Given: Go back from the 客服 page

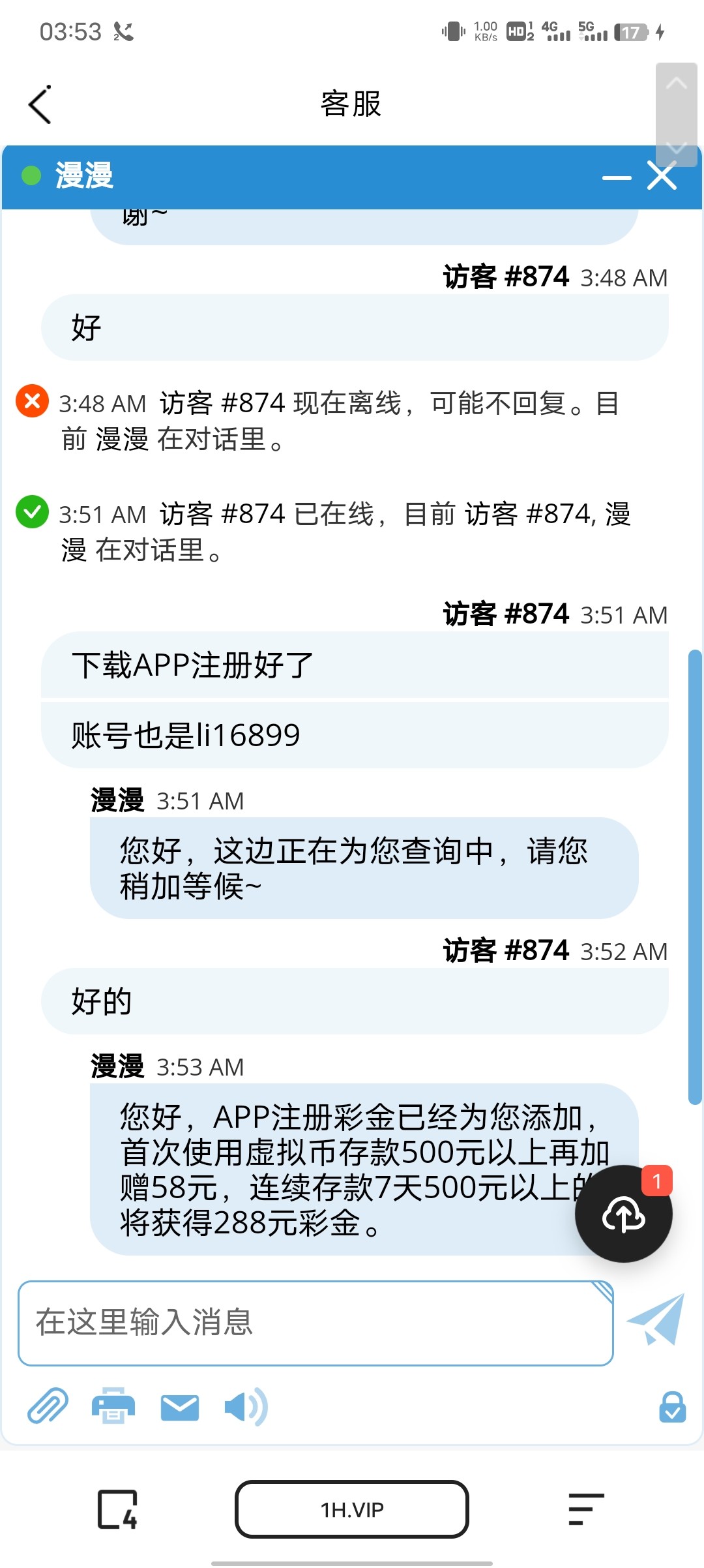Looking at the screenshot, I should point(40,104).
